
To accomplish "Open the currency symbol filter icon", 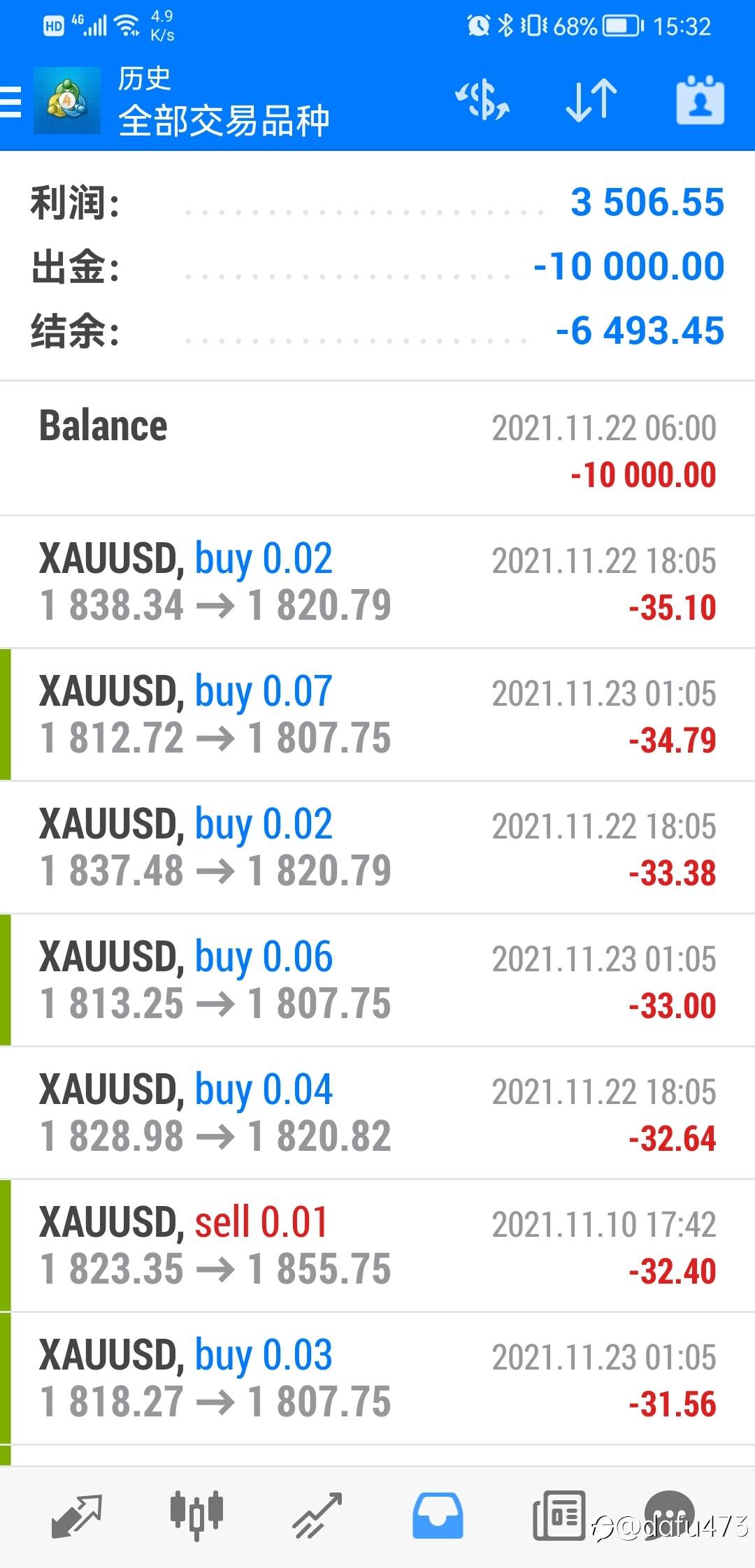I will 482,101.
